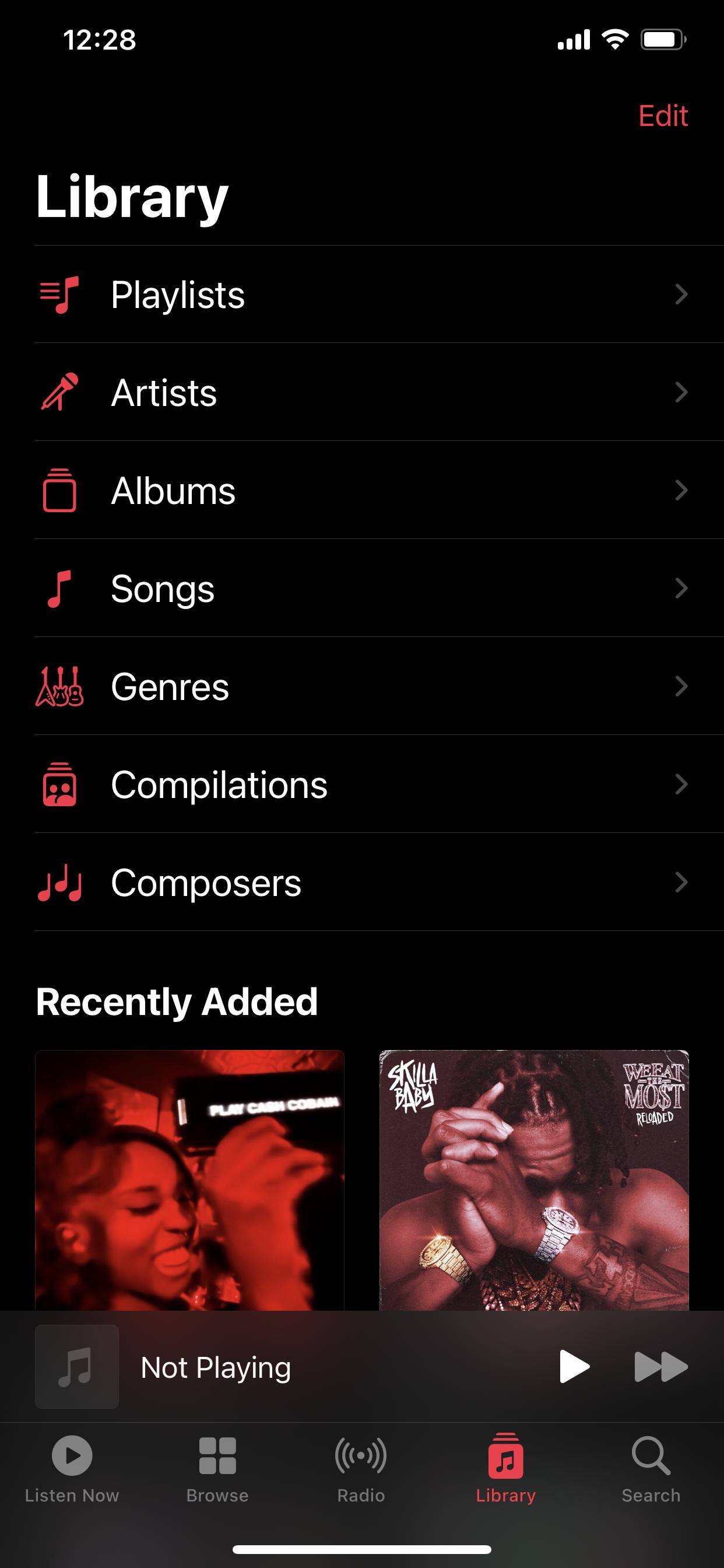Switch to the Browse tab
The height and width of the screenshot is (1568, 724).
tap(217, 1468)
